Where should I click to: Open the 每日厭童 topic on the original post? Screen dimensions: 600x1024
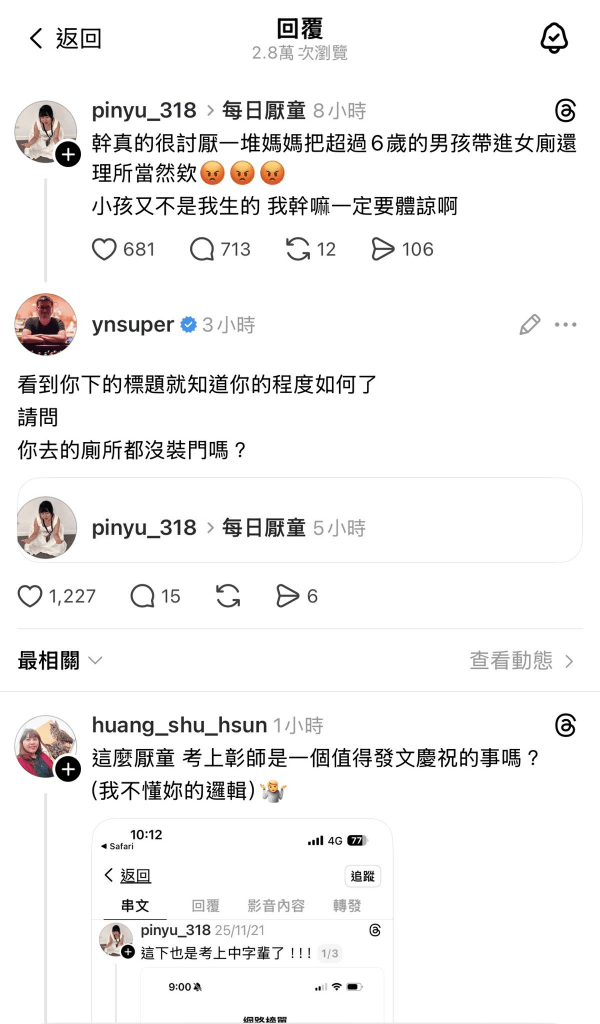(x=263, y=110)
